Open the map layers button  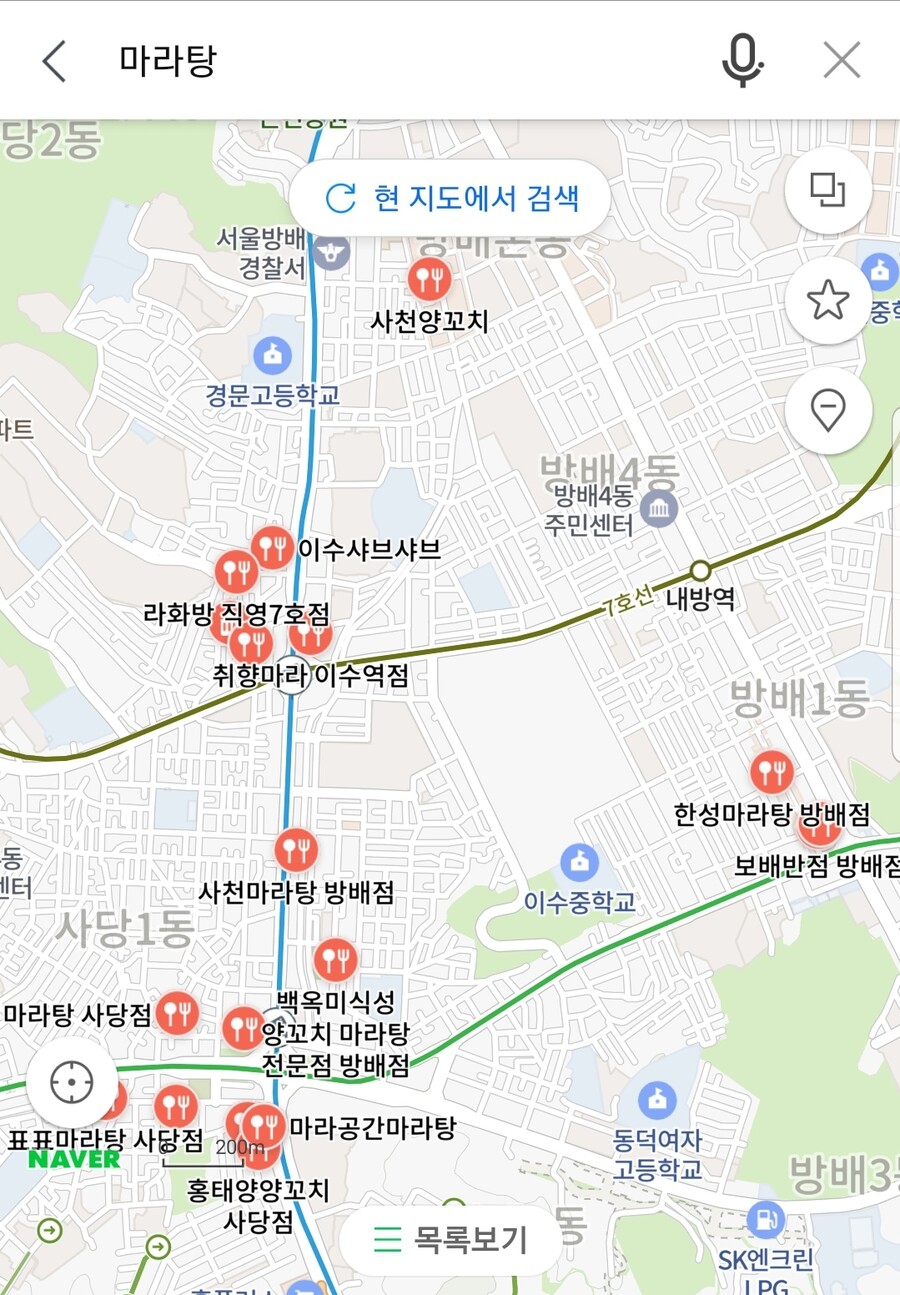(827, 190)
